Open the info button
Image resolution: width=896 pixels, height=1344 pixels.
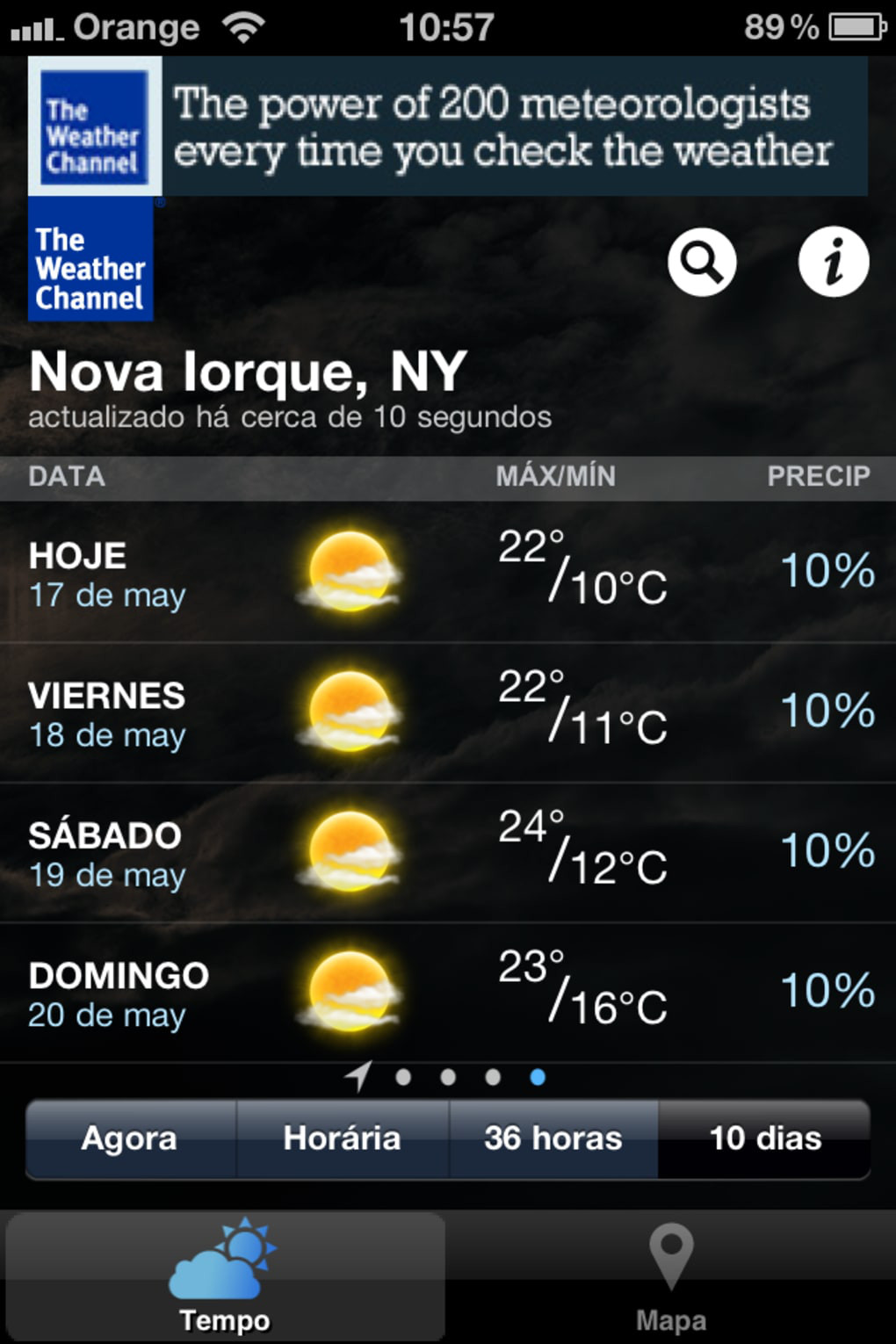(x=833, y=262)
